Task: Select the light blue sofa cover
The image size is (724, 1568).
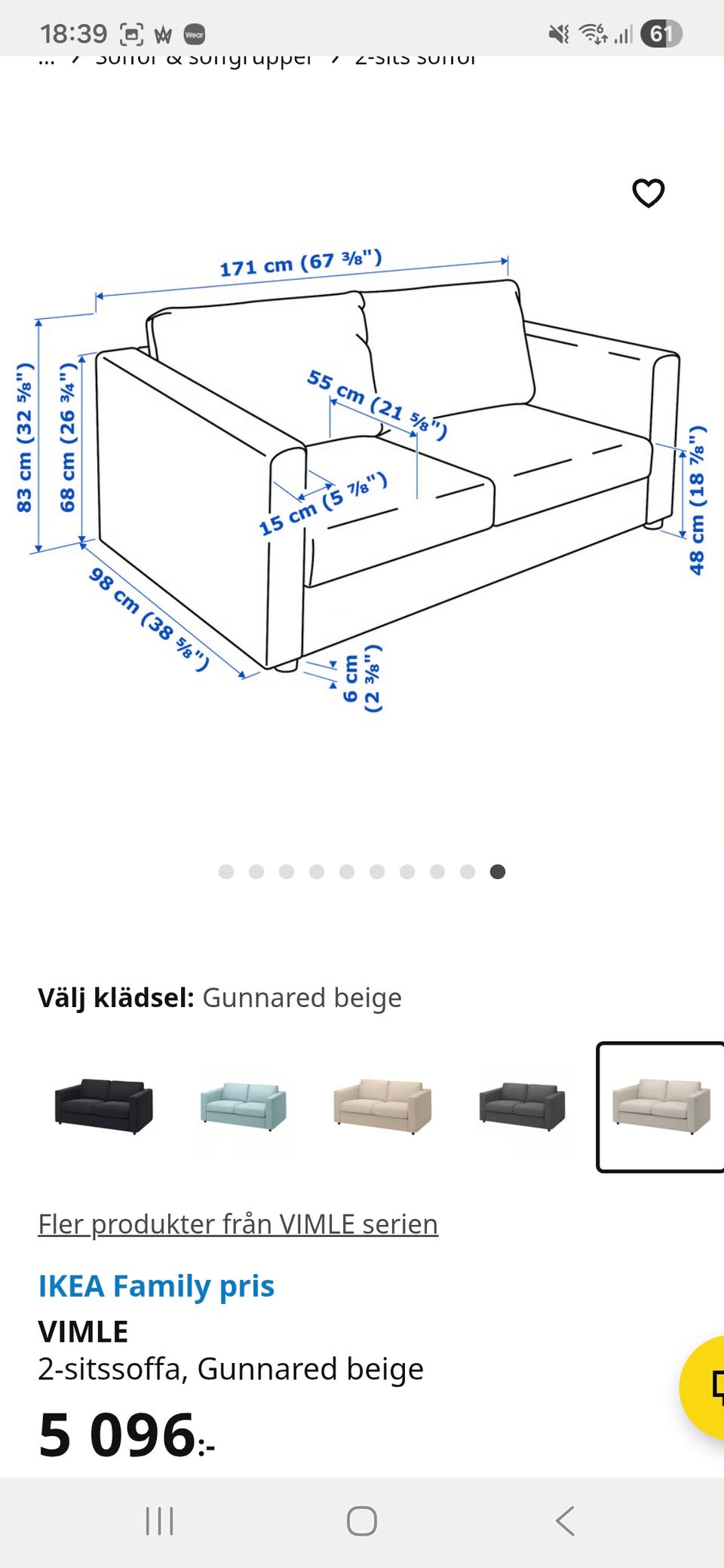Action: pos(243,1106)
